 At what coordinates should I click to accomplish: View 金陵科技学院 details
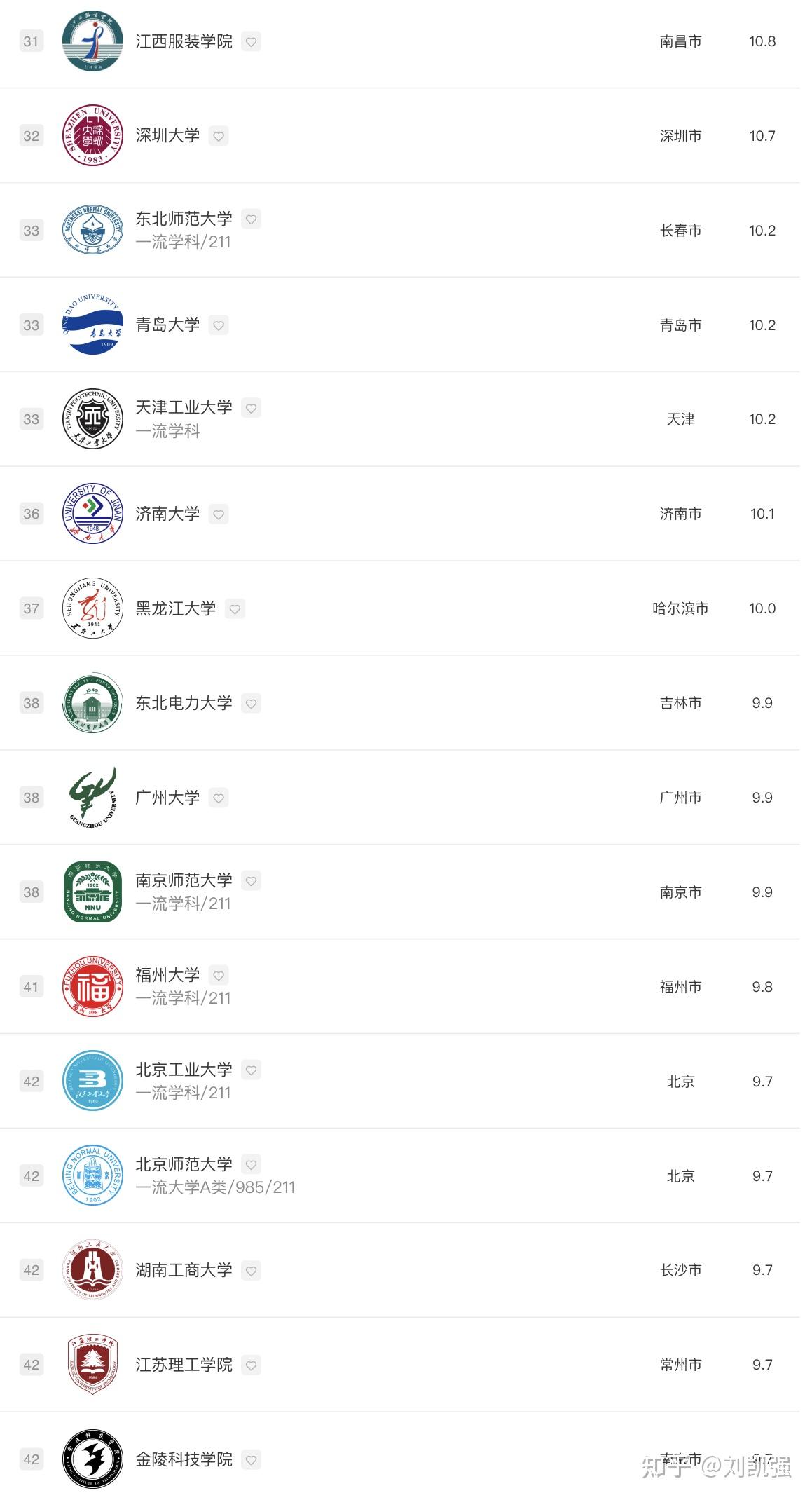point(184,1459)
